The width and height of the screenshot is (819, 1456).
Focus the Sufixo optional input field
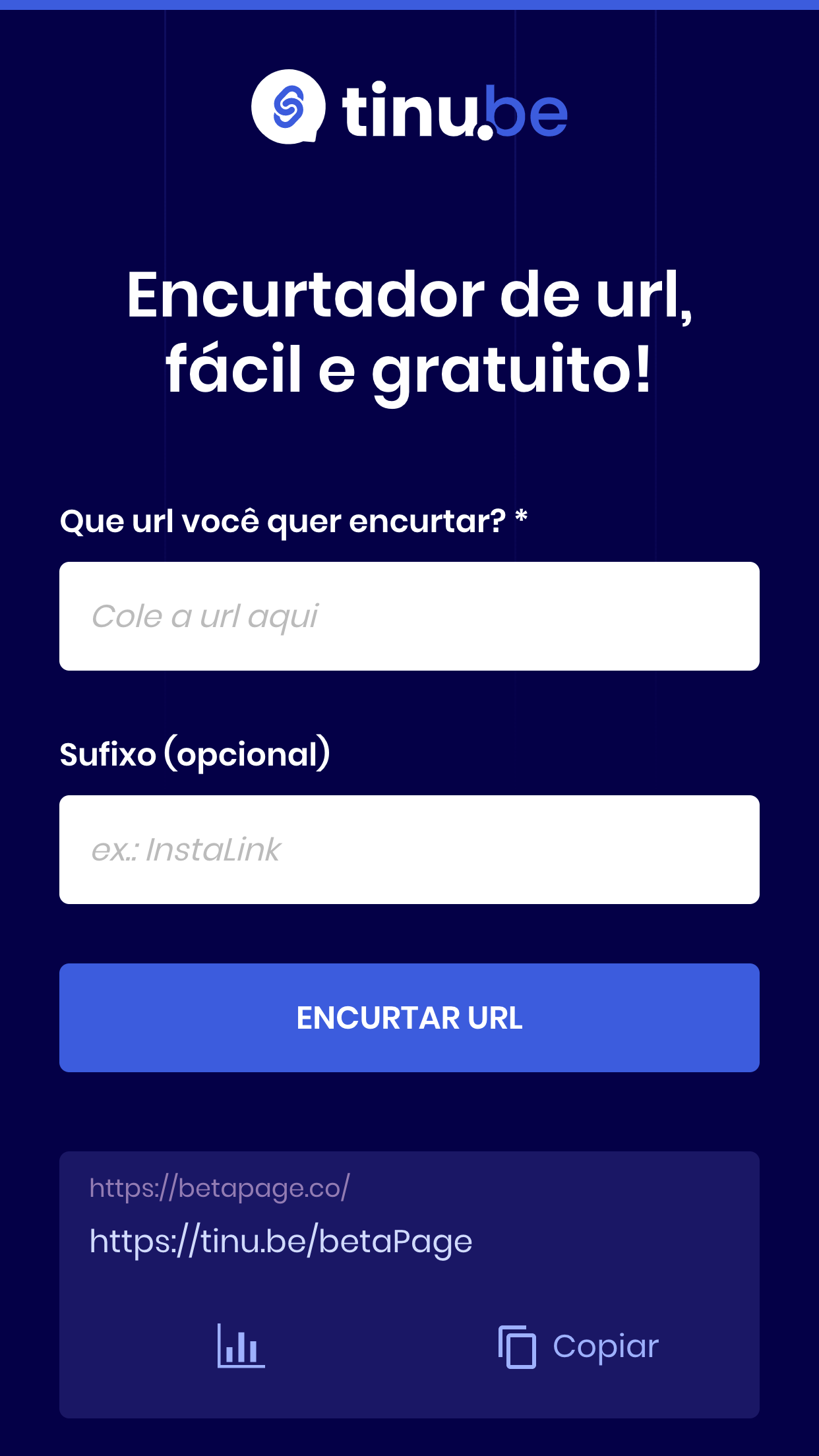[x=409, y=849]
